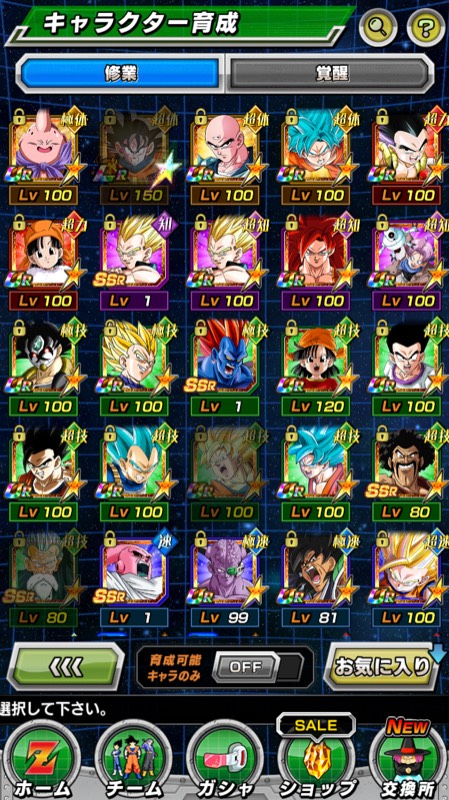Switch to the 修業 tab

click(x=119, y=73)
